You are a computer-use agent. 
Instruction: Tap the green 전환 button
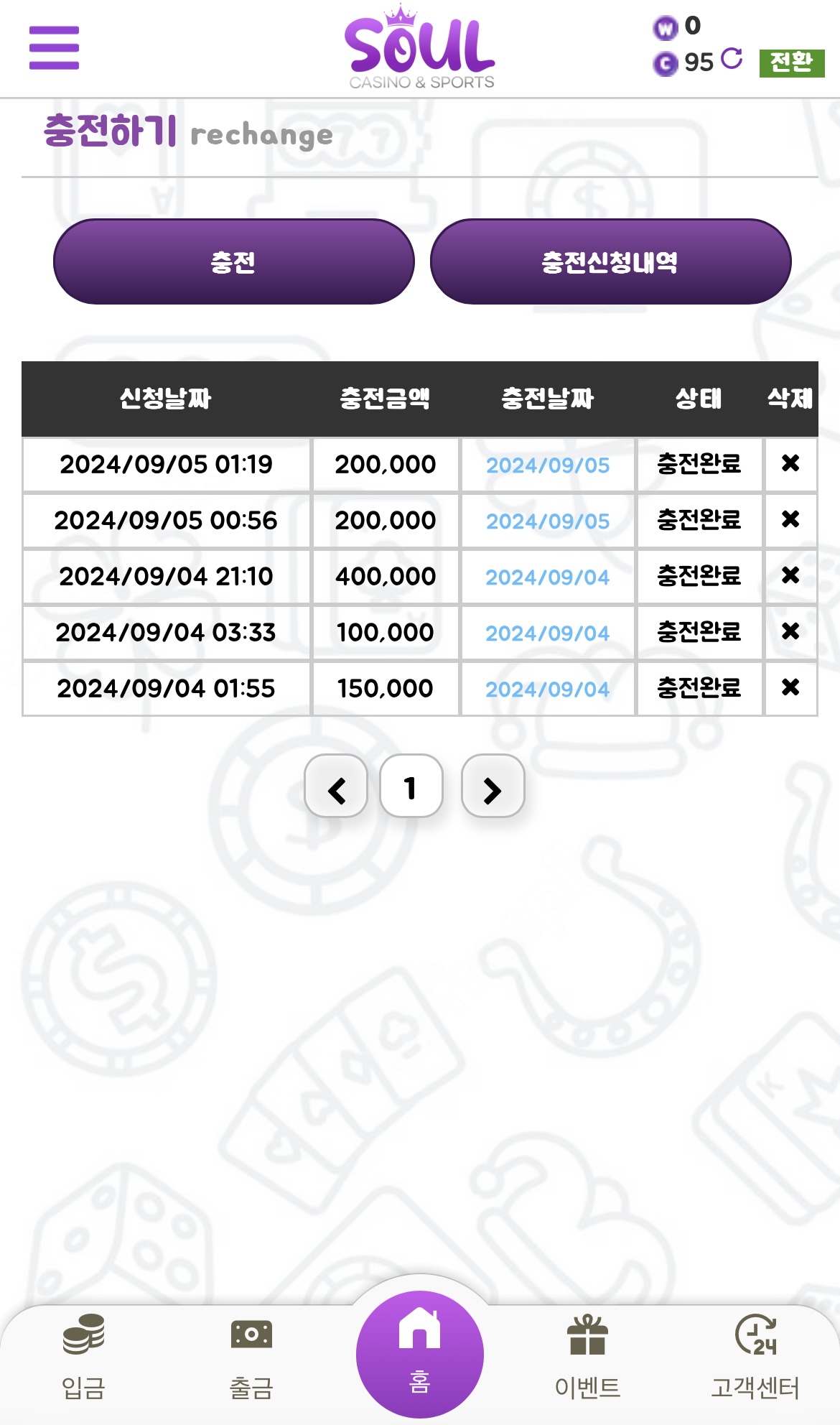click(792, 63)
